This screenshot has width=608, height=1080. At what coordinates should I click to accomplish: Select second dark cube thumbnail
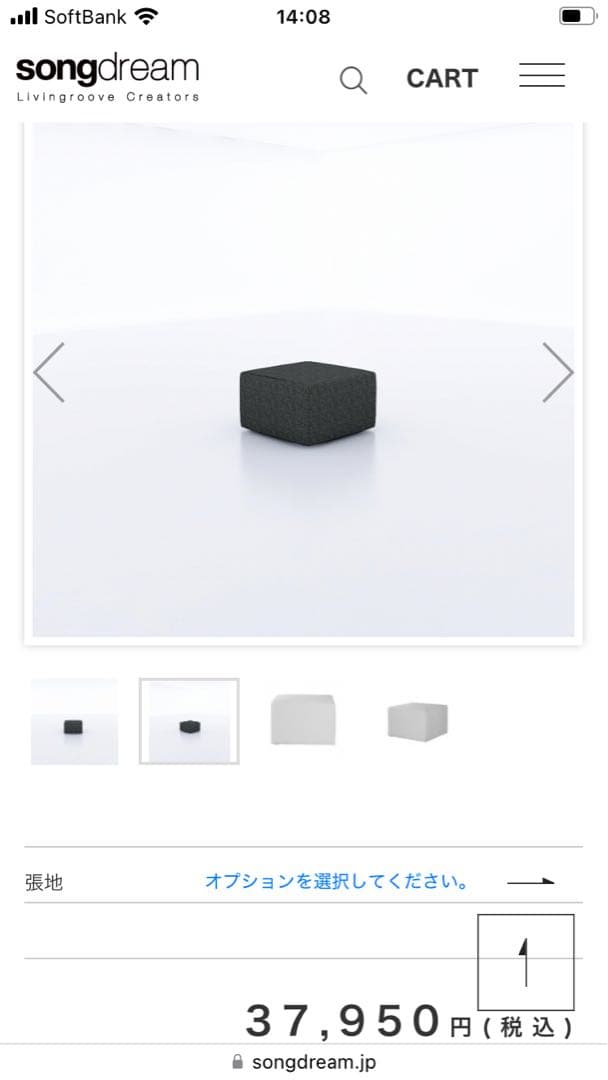189,722
